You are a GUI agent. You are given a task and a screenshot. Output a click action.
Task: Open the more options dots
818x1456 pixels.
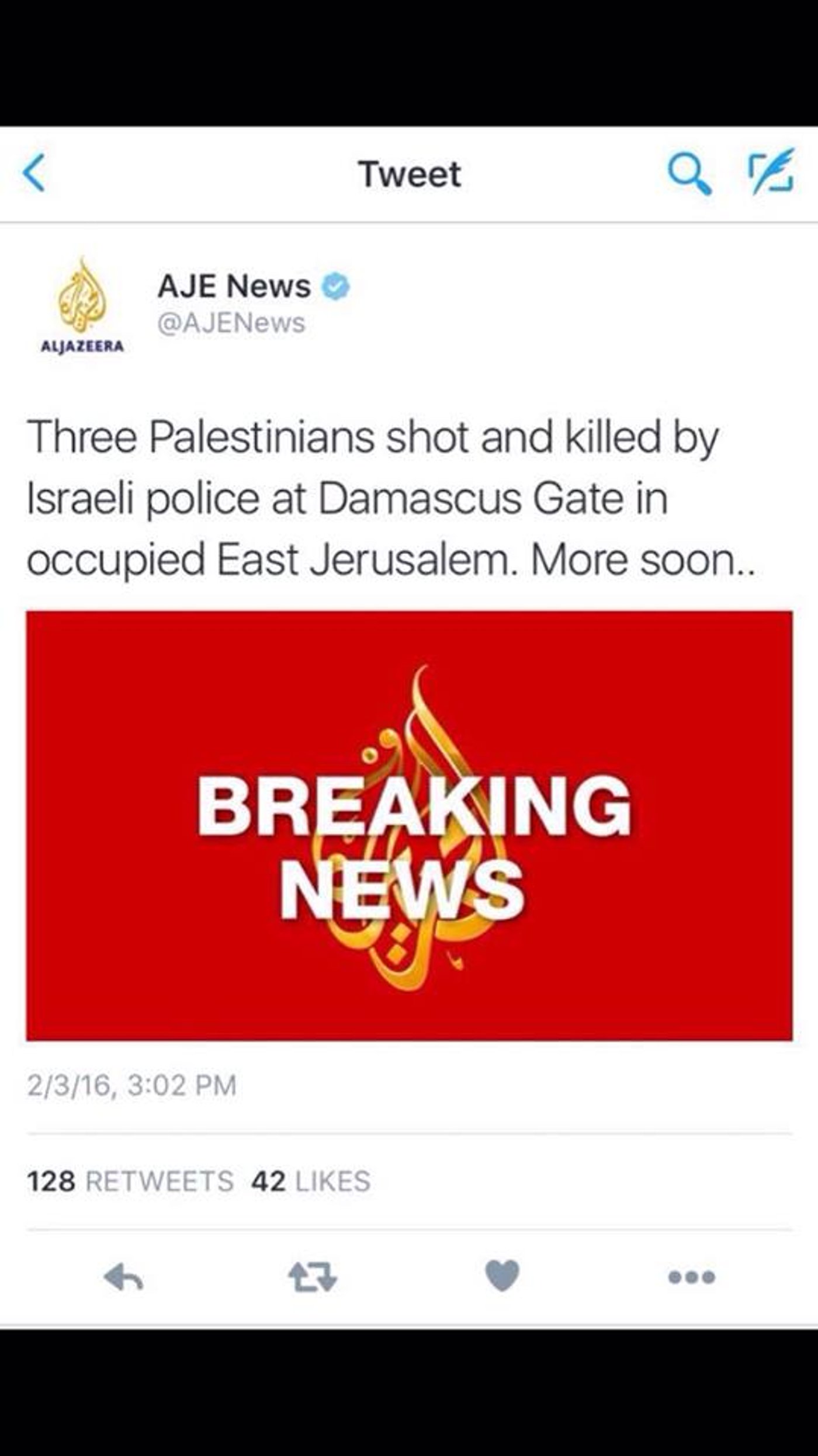(x=692, y=1277)
